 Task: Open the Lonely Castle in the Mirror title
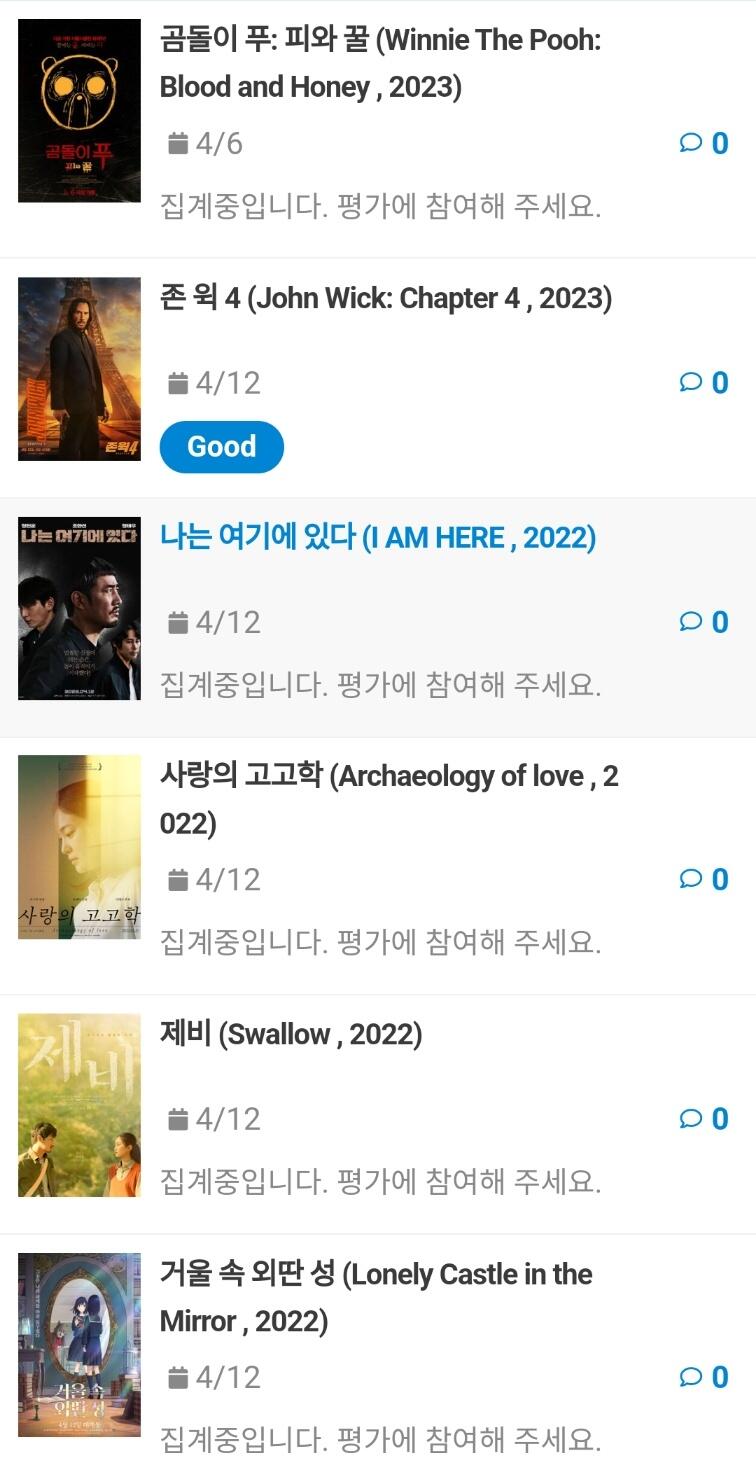(x=376, y=1297)
